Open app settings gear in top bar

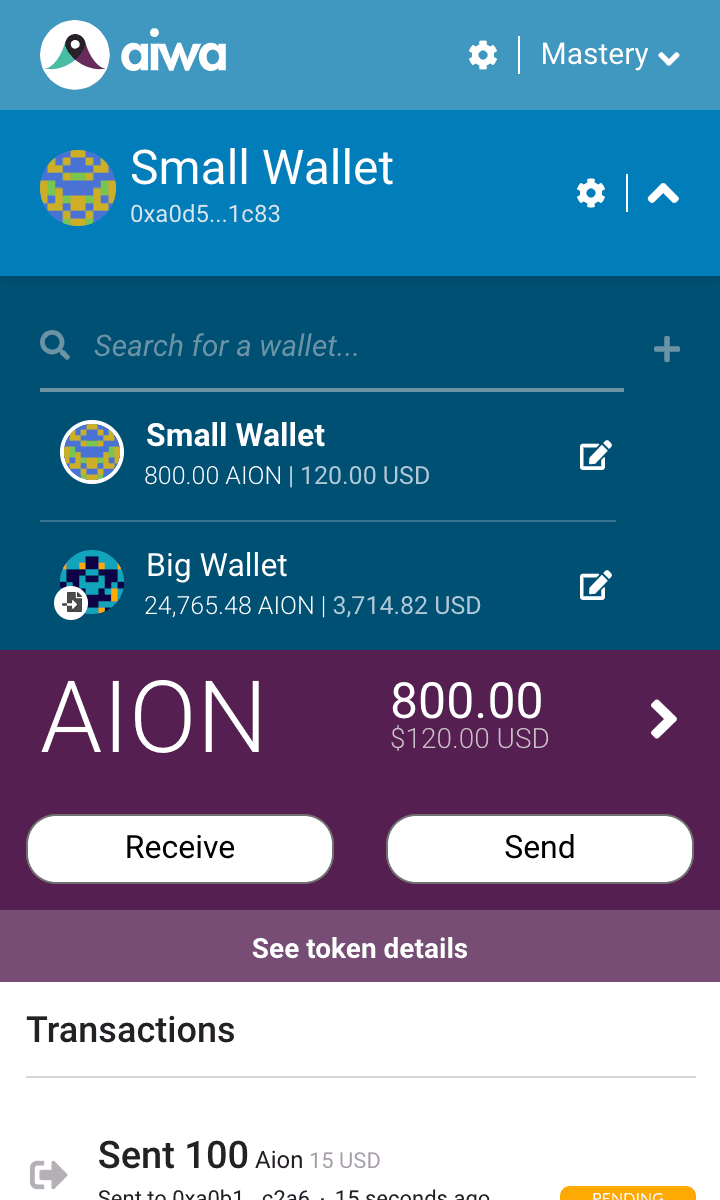point(483,55)
